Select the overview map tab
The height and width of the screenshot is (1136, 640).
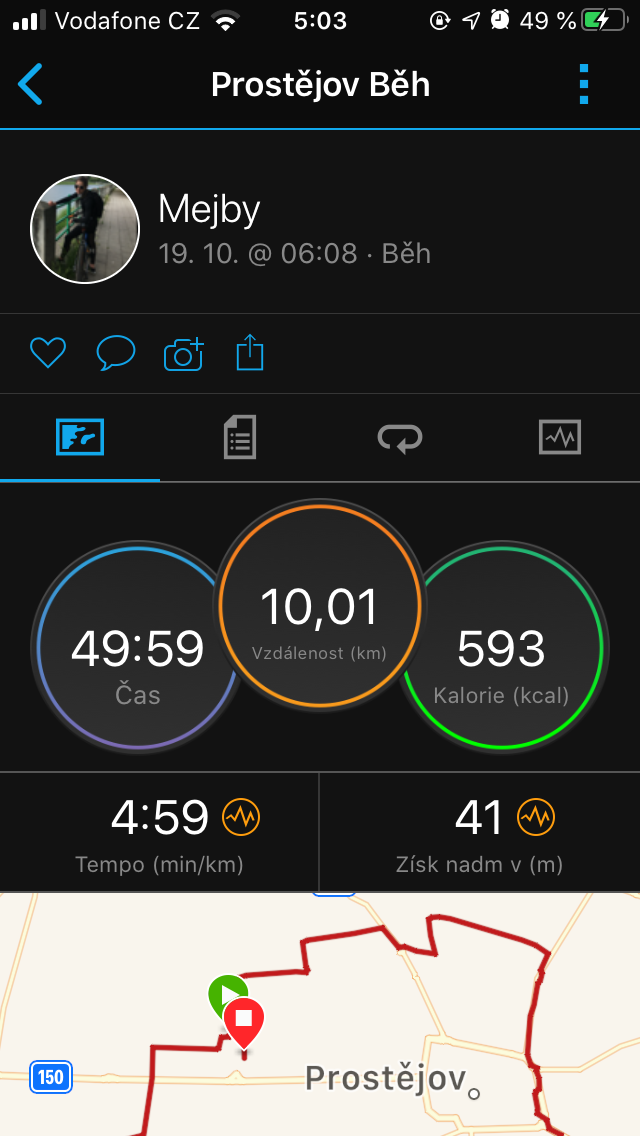(80, 437)
